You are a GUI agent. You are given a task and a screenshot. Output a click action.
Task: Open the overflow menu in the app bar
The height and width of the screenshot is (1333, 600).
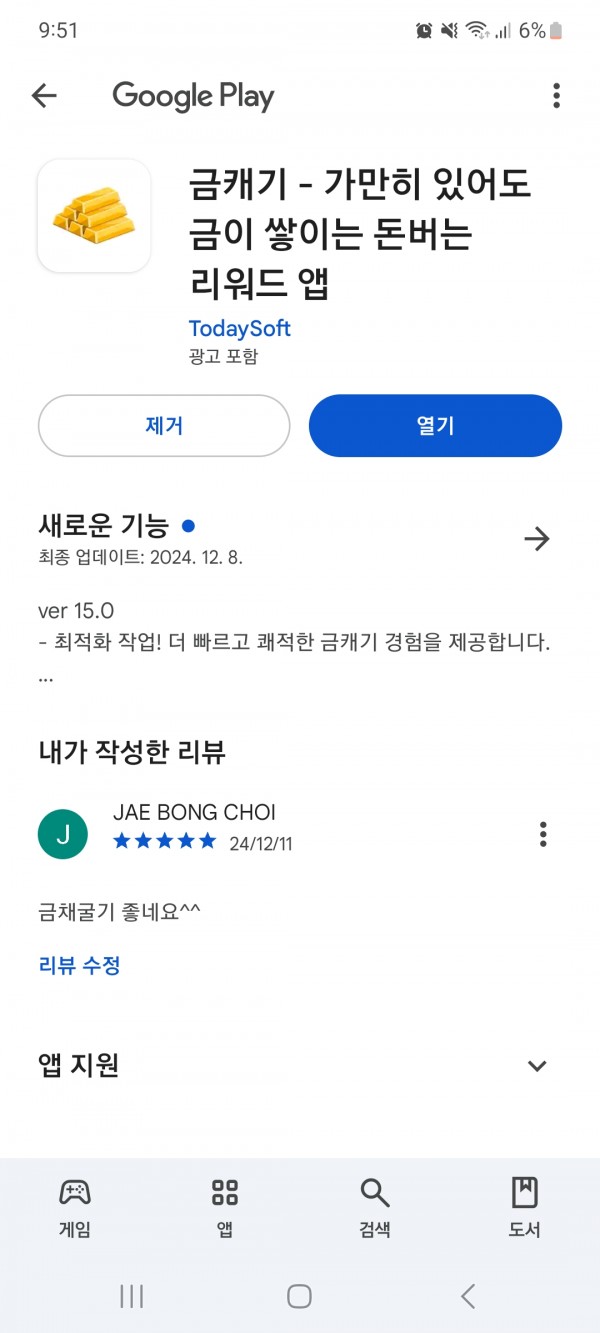[556, 96]
